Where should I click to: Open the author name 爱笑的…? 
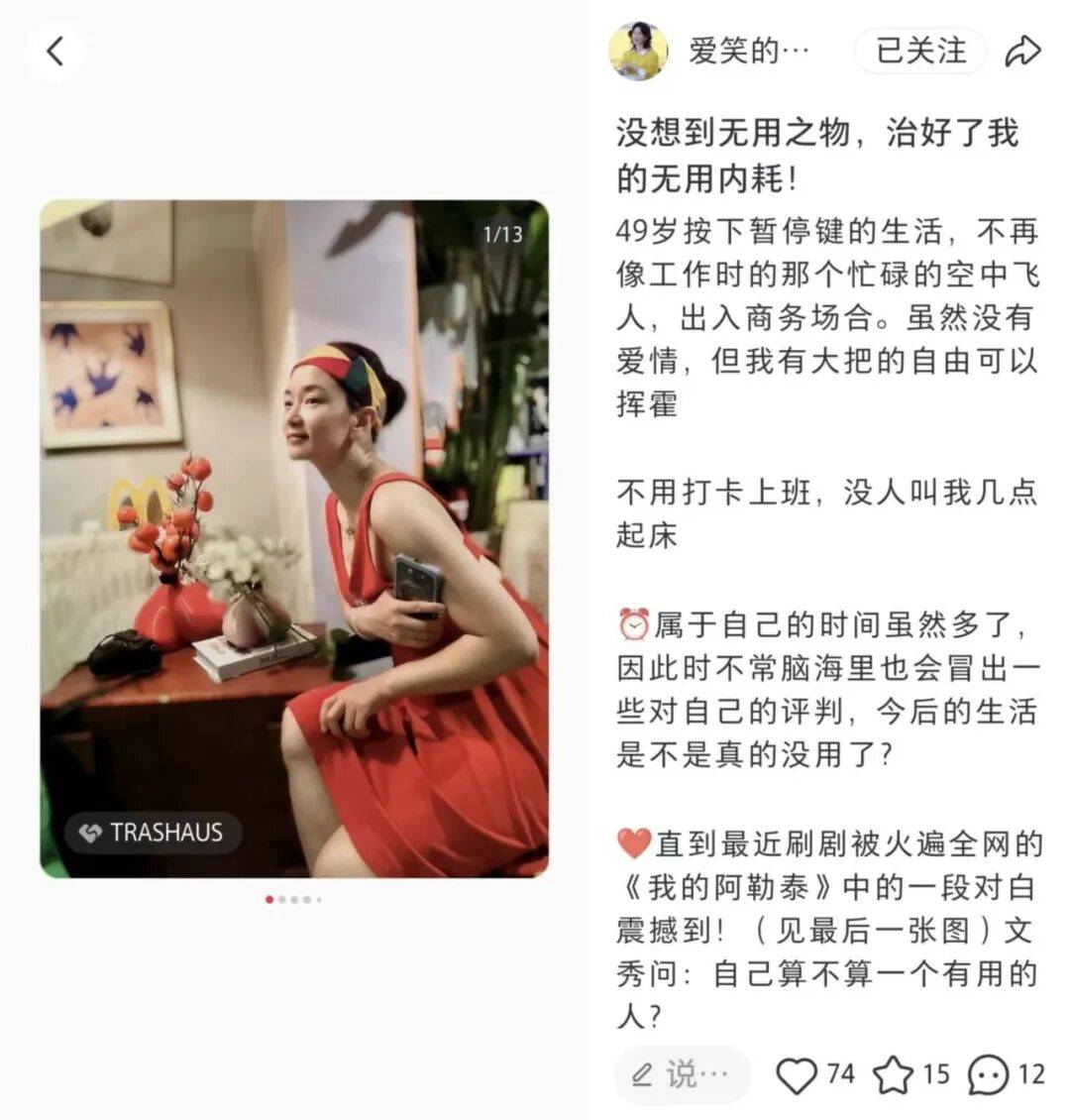point(749,52)
